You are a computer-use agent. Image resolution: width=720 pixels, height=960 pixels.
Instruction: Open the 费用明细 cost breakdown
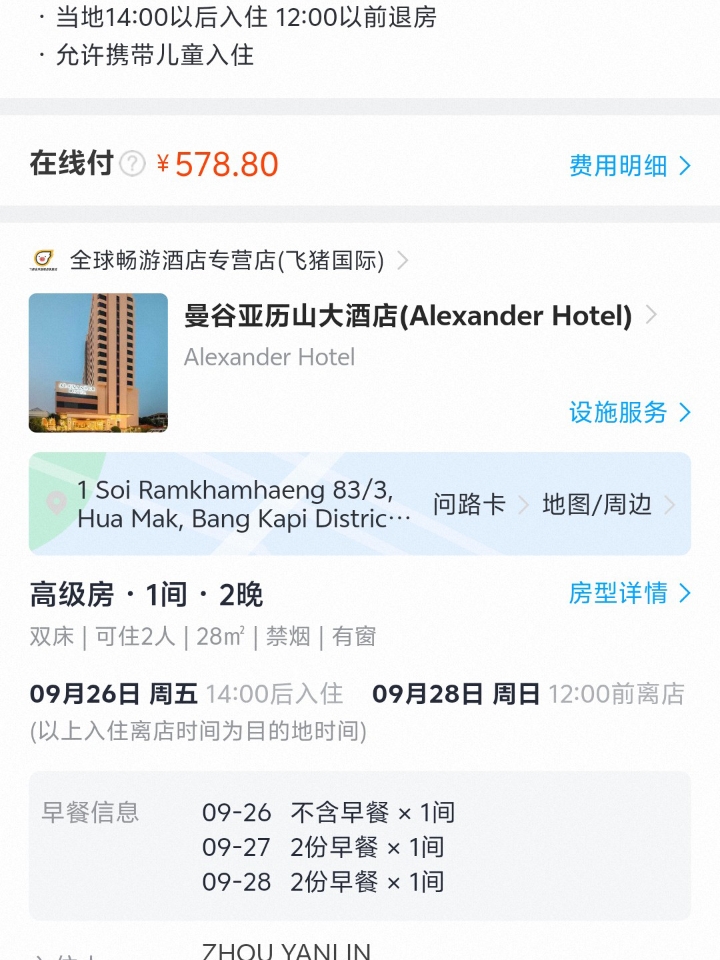pos(629,166)
